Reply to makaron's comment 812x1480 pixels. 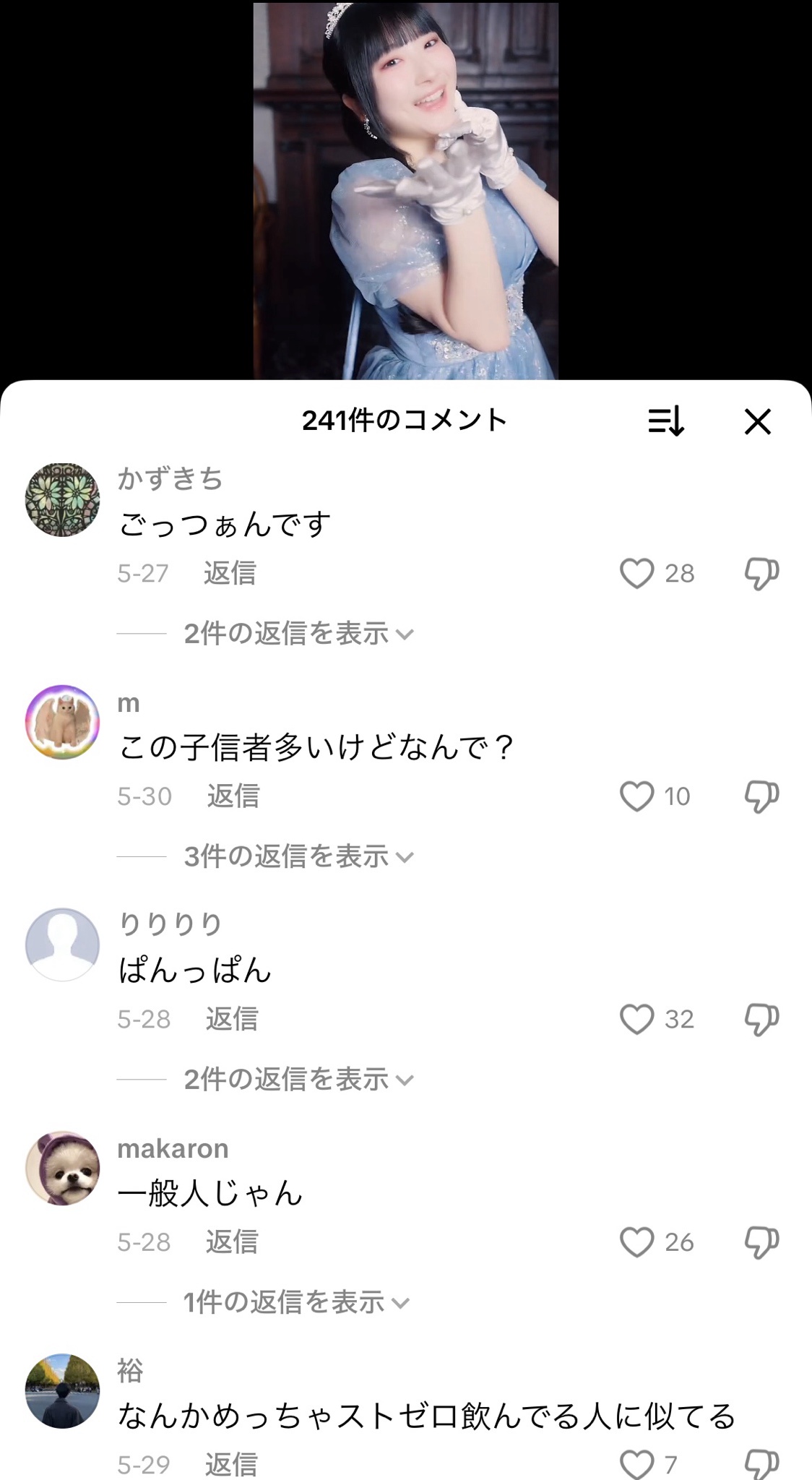click(232, 1242)
